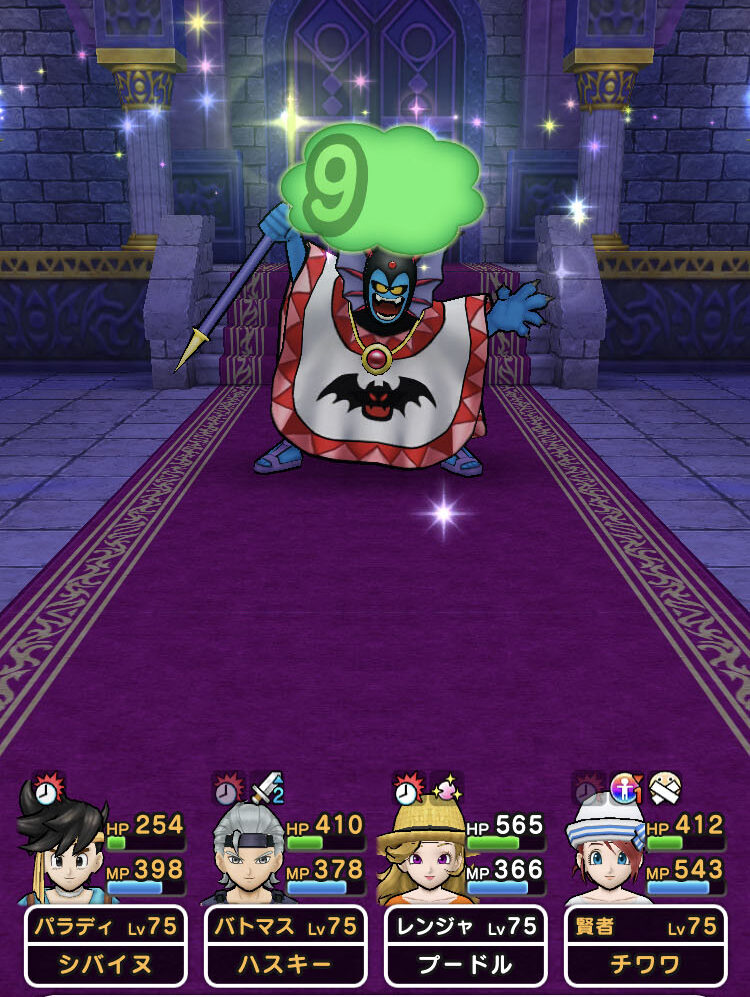Select party member ハスキー the バトマス
The width and height of the screenshot is (750, 997).
[x=285, y=945]
